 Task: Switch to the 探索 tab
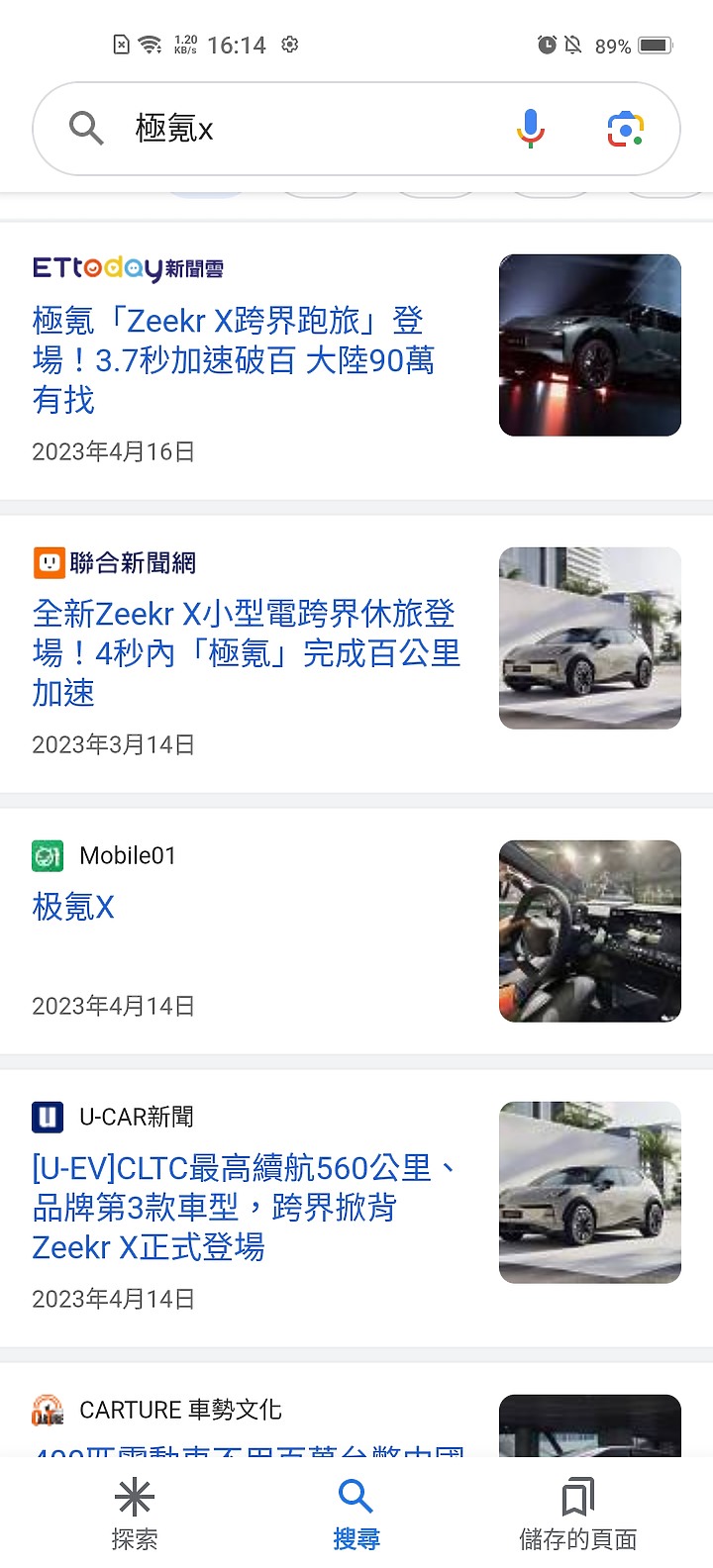pyautogui.click(x=135, y=1515)
